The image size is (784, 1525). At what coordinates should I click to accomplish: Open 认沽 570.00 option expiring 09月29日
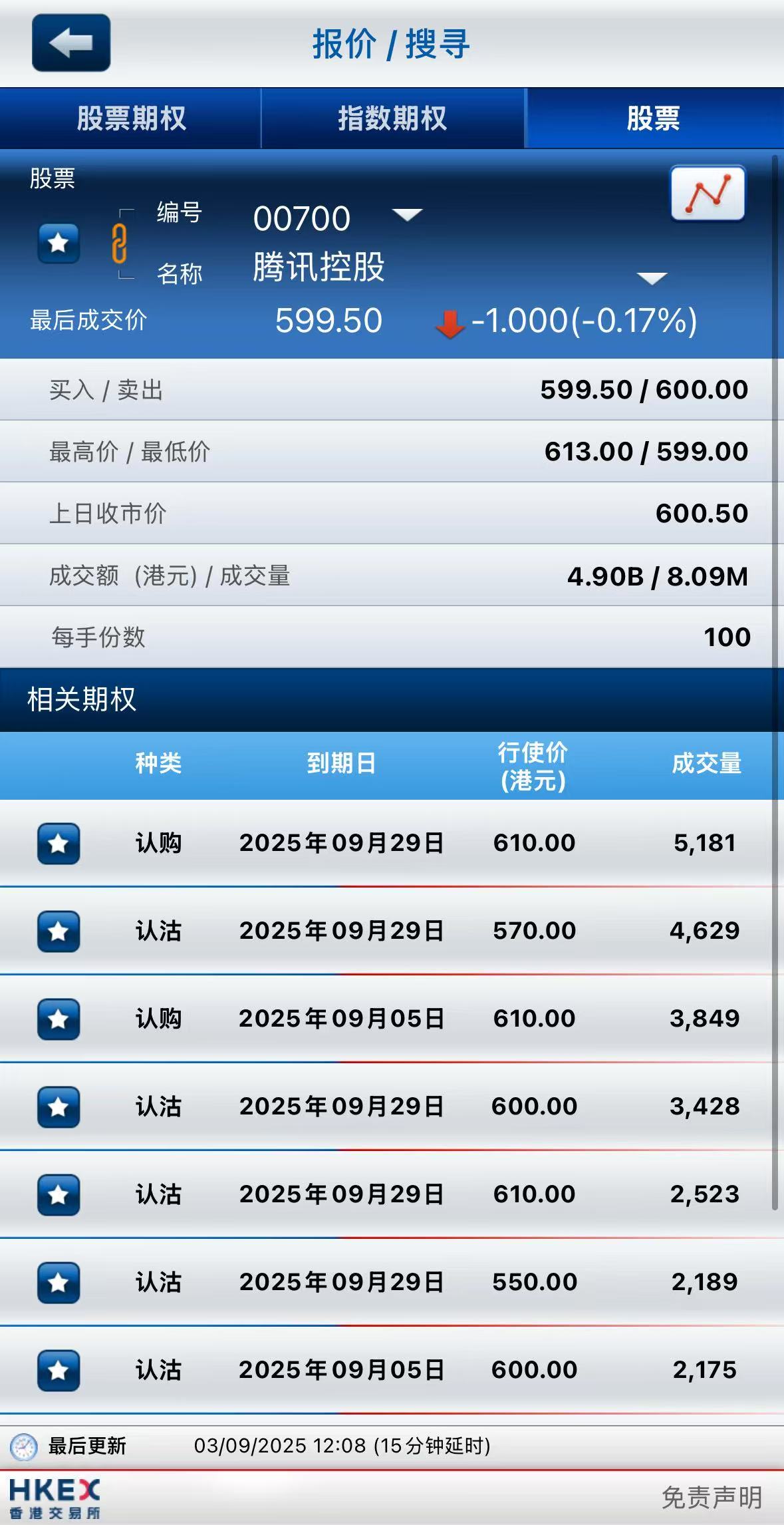coord(399,931)
